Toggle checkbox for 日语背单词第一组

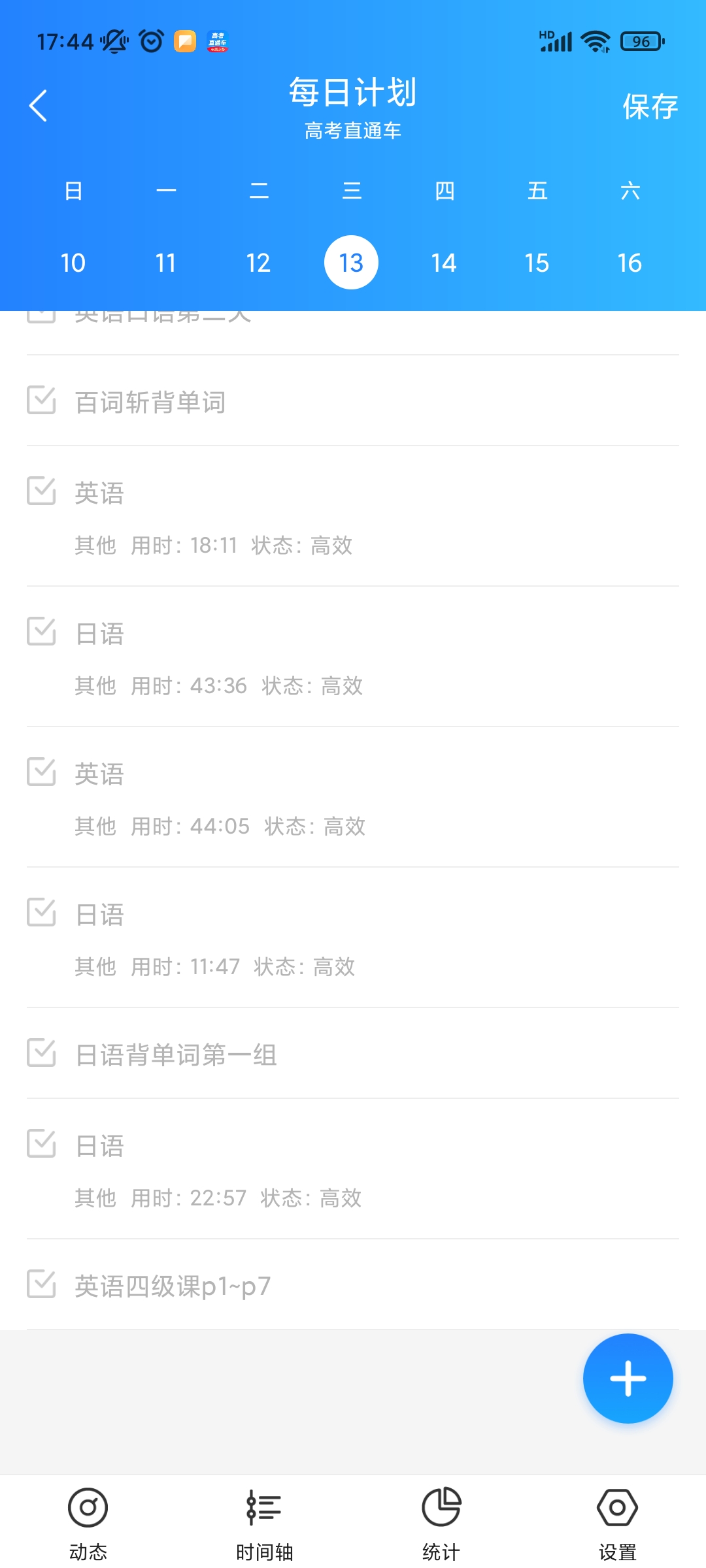coord(41,1053)
